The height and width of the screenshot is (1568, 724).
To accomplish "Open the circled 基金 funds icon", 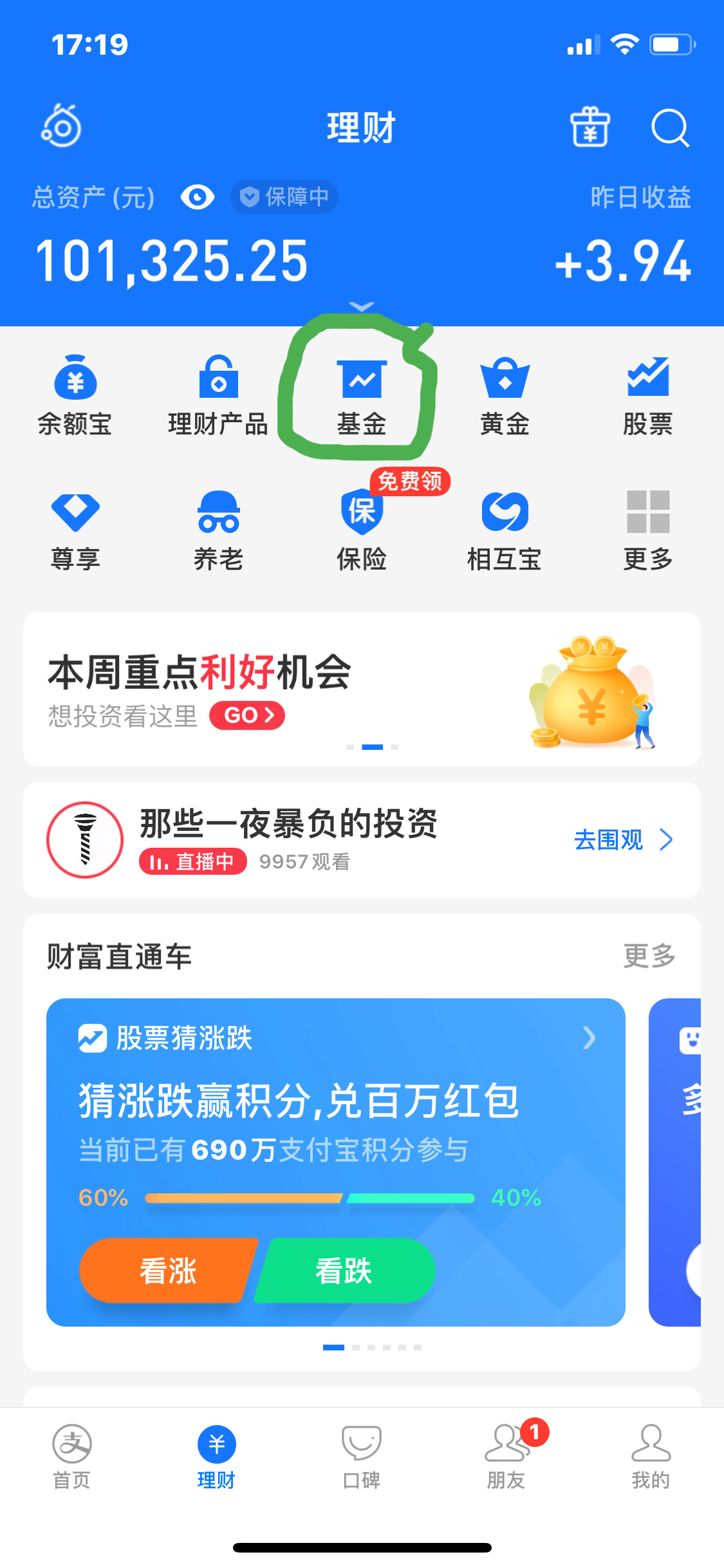I will [361, 393].
